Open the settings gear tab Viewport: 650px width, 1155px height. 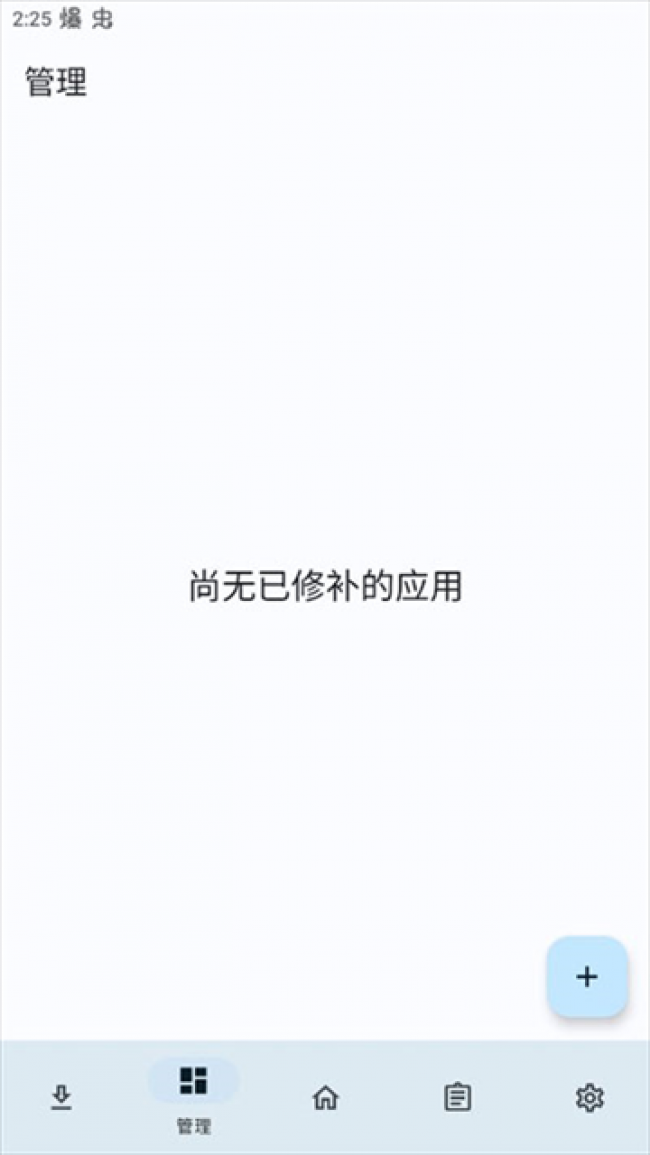[589, 1098]
